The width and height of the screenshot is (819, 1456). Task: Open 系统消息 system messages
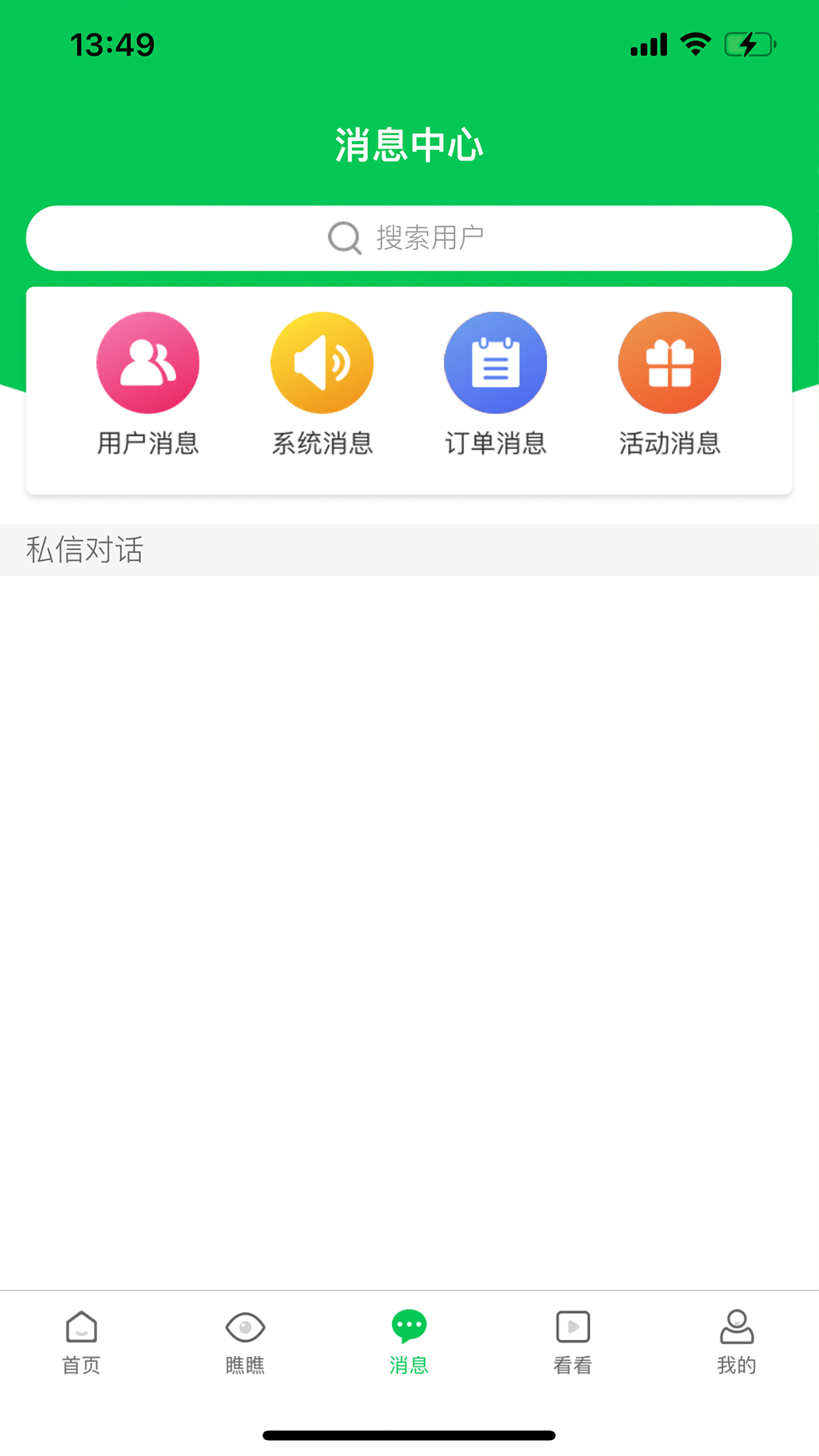(x=322, y=383)
